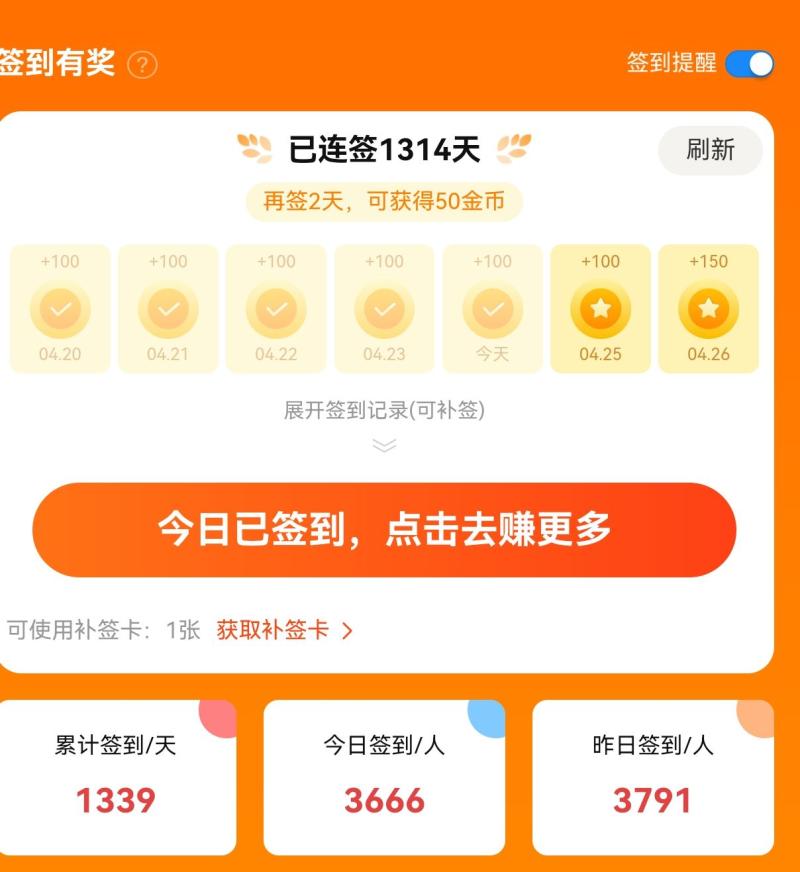This screenshot has width=800, height=872.
Task: Turn off the 签到提醒 switch
Action: coord(749,64)
